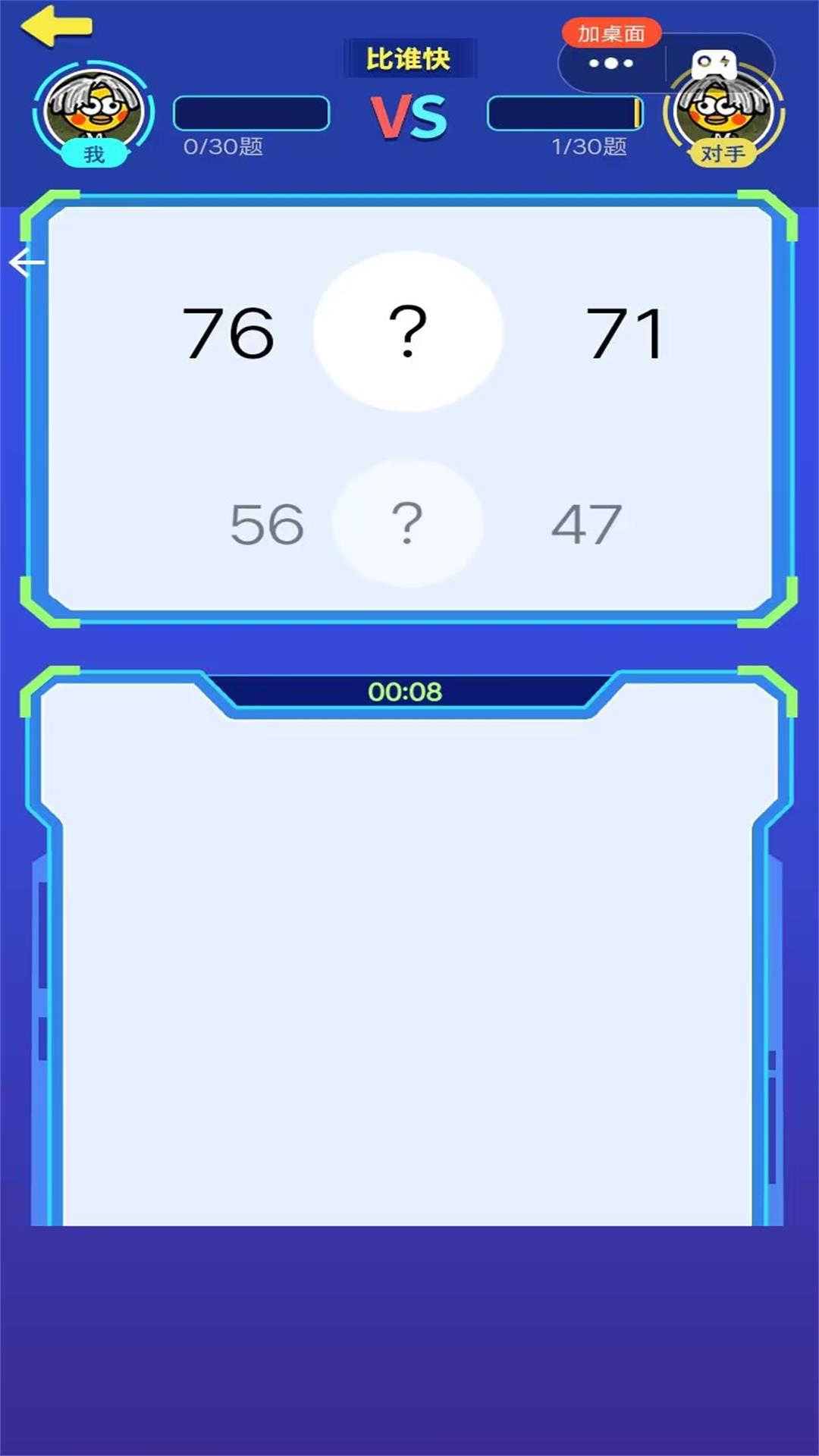Tap the yellow back arrow
Image resolution: width=819 pixels, height=1456 pixels.
(57, 27)
